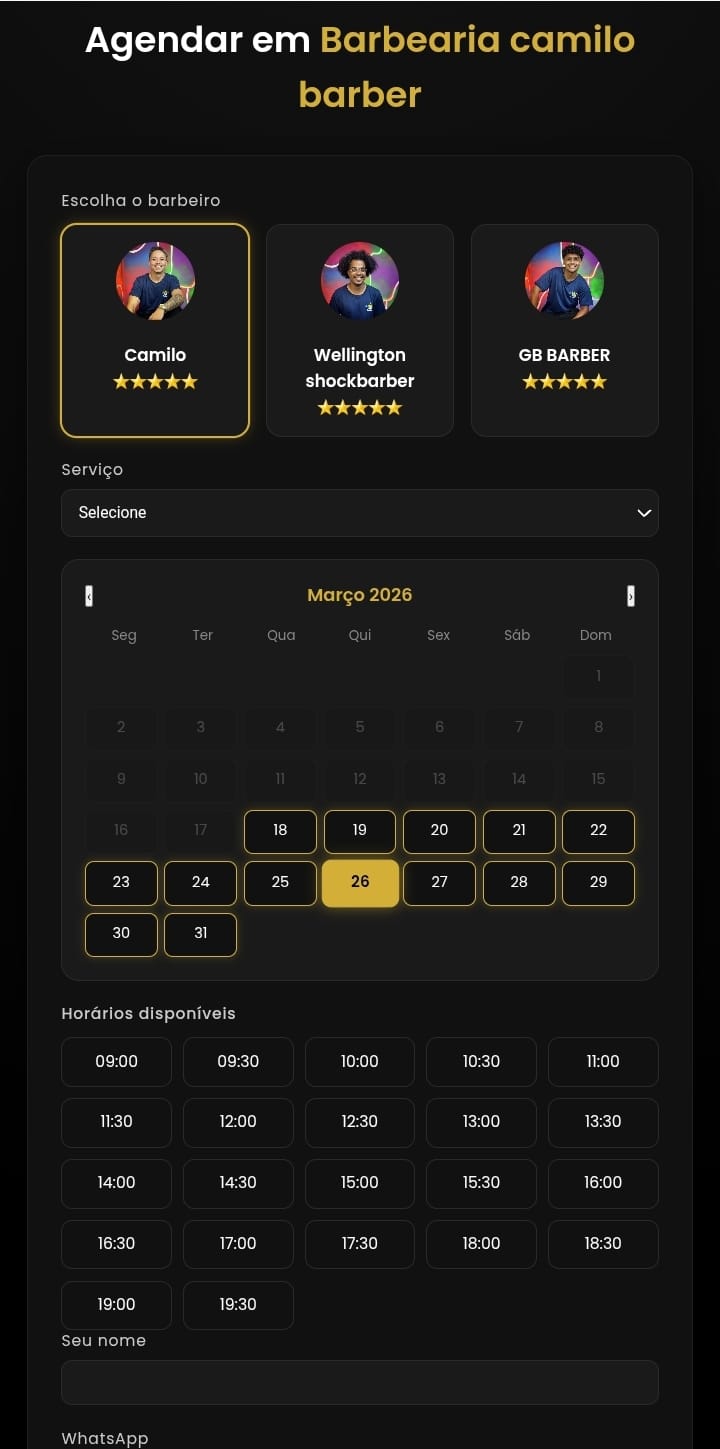Advance calendar to next month
720x1449 pixels.
(630, 596)
